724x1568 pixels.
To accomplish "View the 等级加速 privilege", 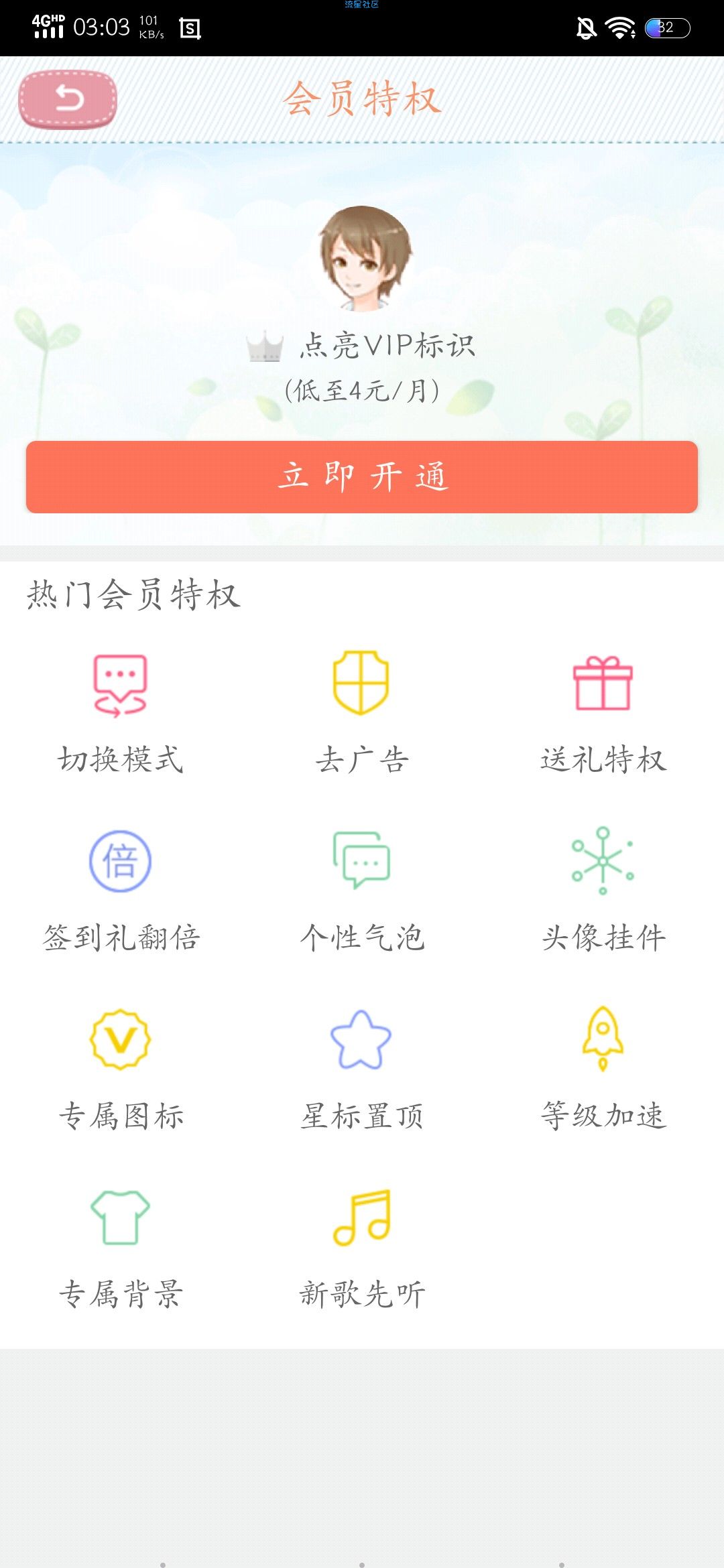I will coord(603,1070).
